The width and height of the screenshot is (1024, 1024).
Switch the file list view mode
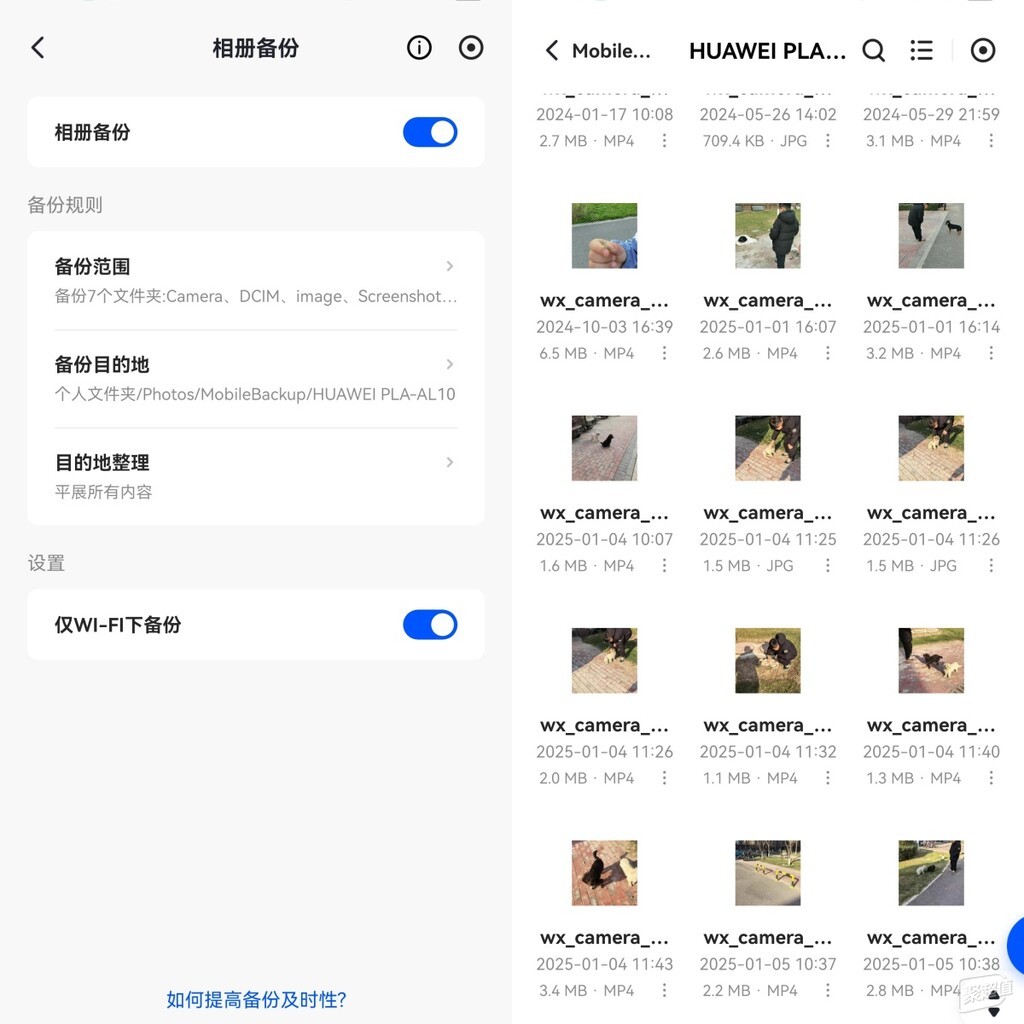[921, 51]
